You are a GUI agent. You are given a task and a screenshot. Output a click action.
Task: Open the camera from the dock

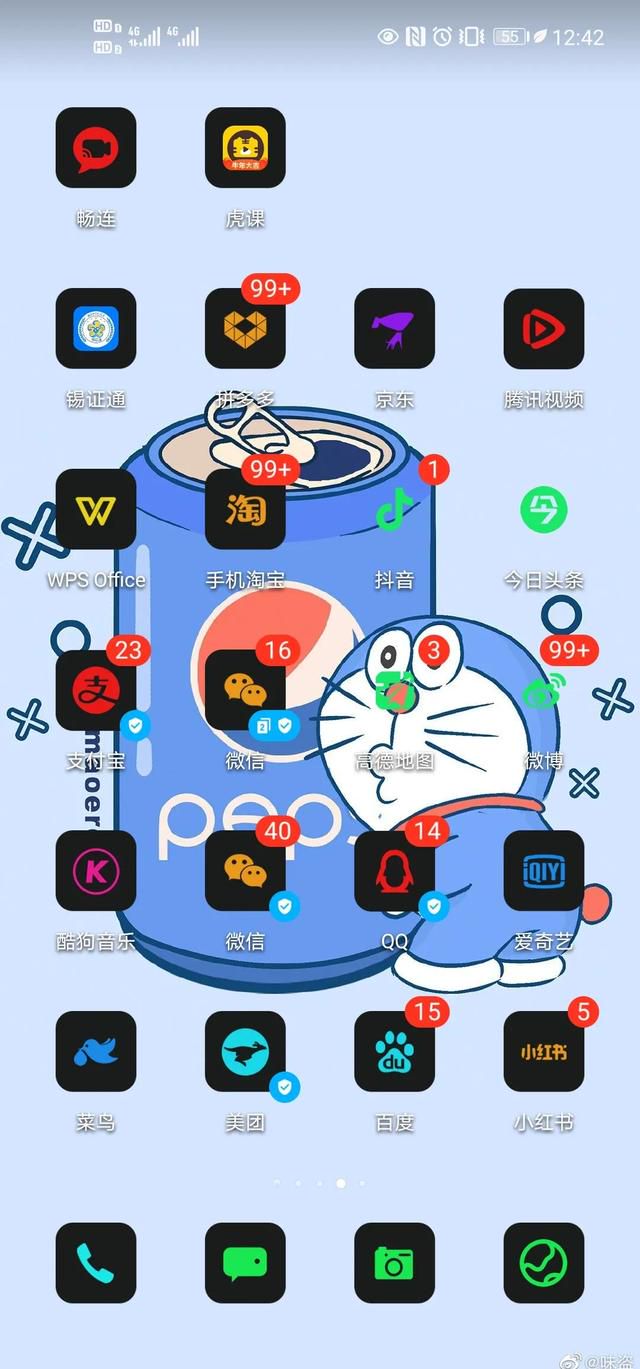(394, 1263)
